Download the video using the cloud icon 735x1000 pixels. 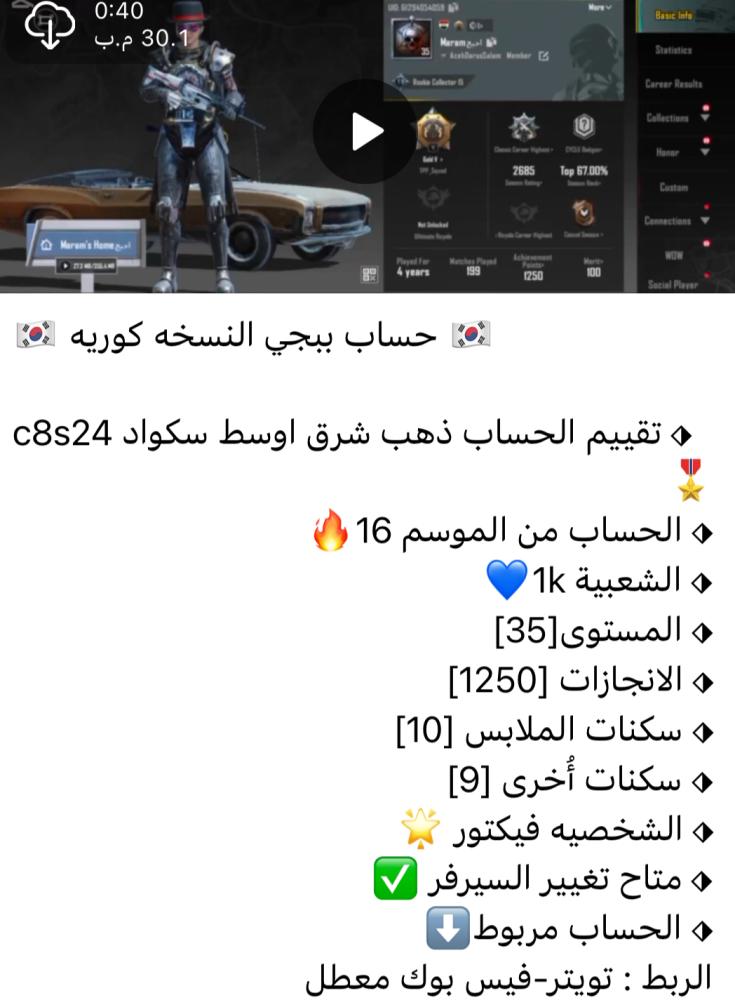point(49,26)
